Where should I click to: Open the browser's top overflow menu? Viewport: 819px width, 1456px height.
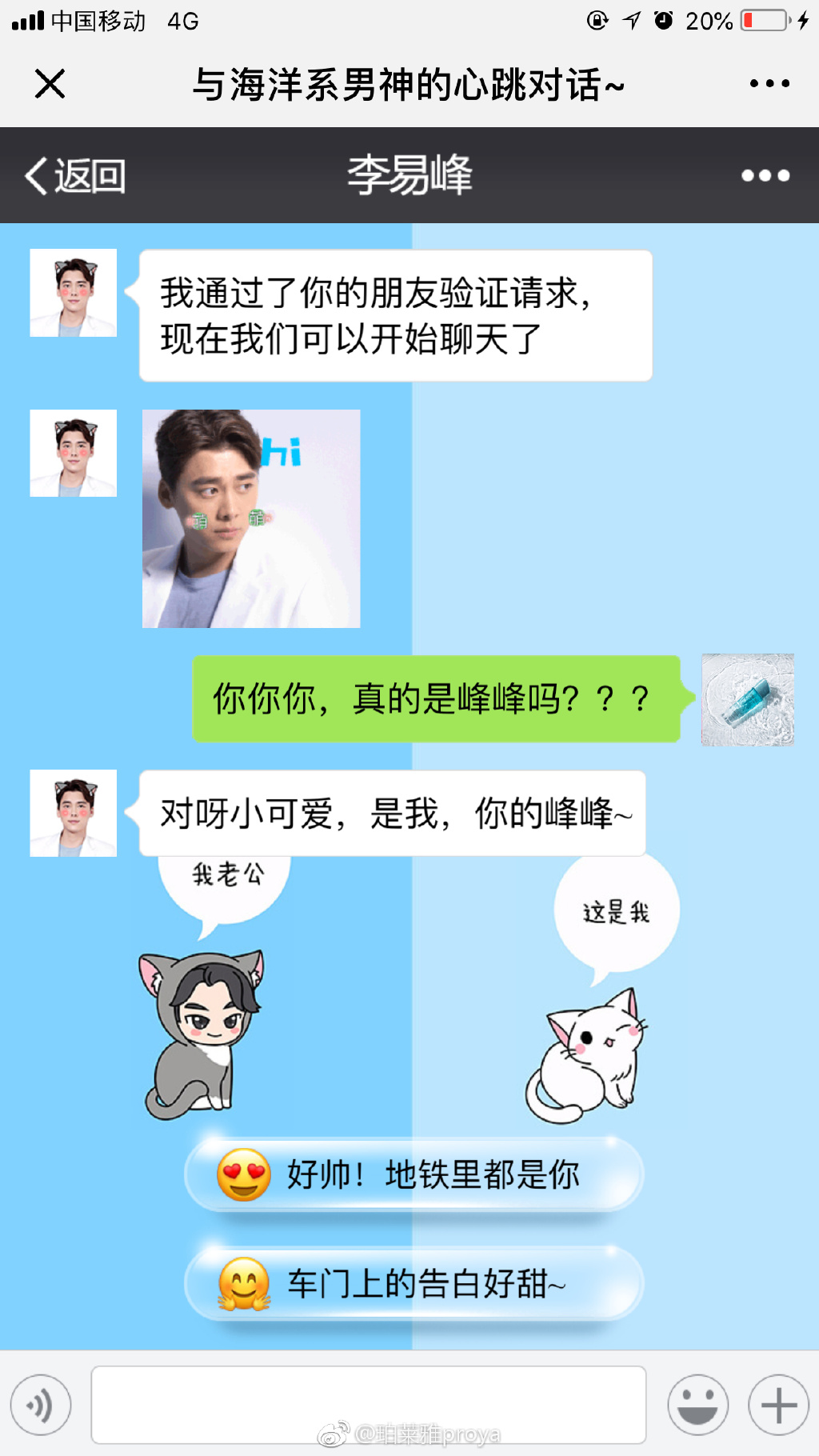769,83
